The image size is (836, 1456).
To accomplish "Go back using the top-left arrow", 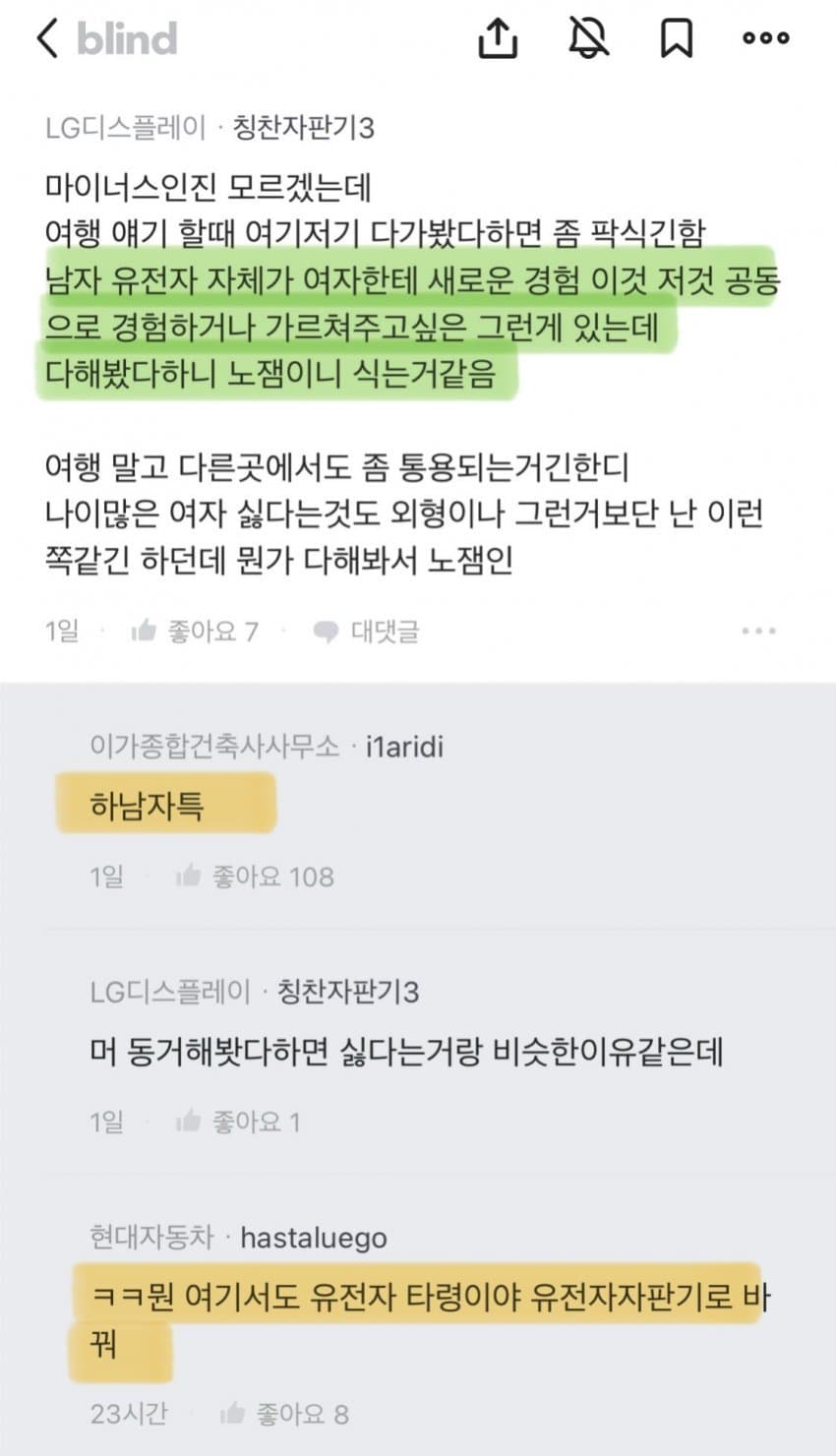I will (x=47, y=39).
